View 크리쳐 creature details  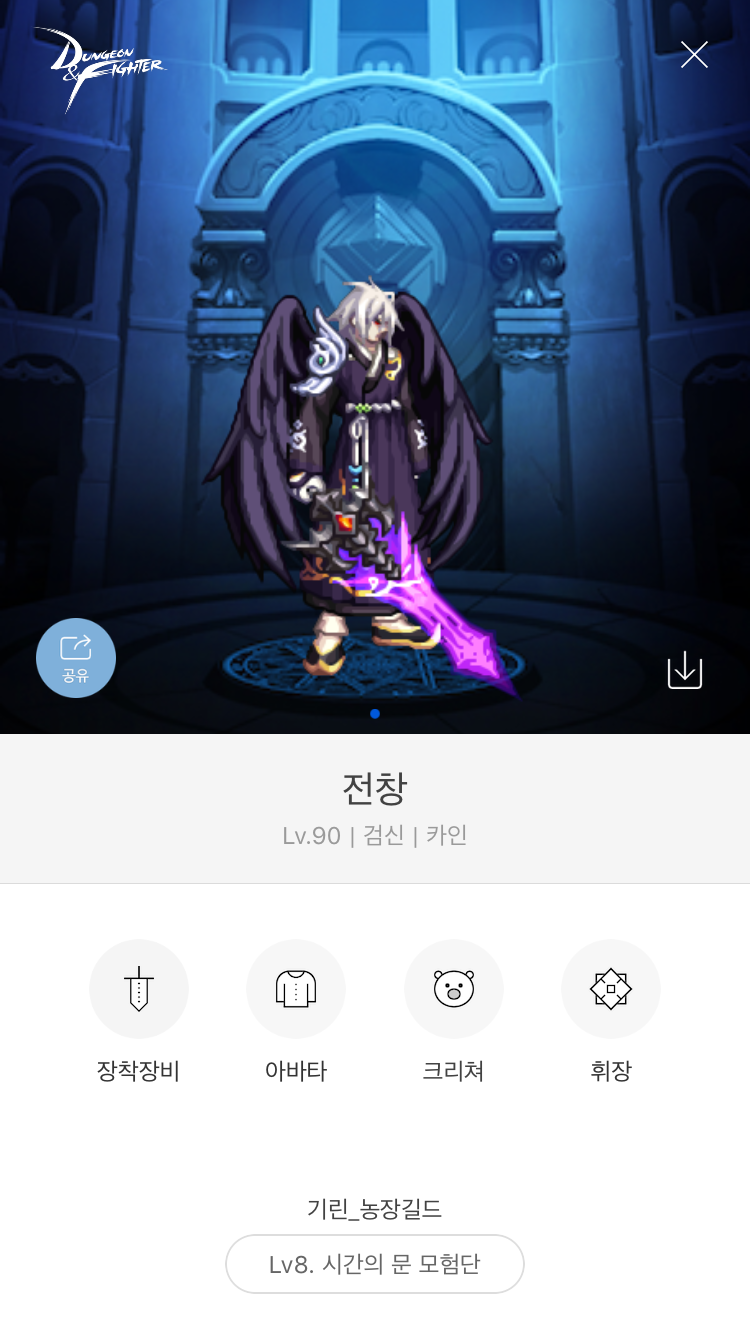[453, 989]
